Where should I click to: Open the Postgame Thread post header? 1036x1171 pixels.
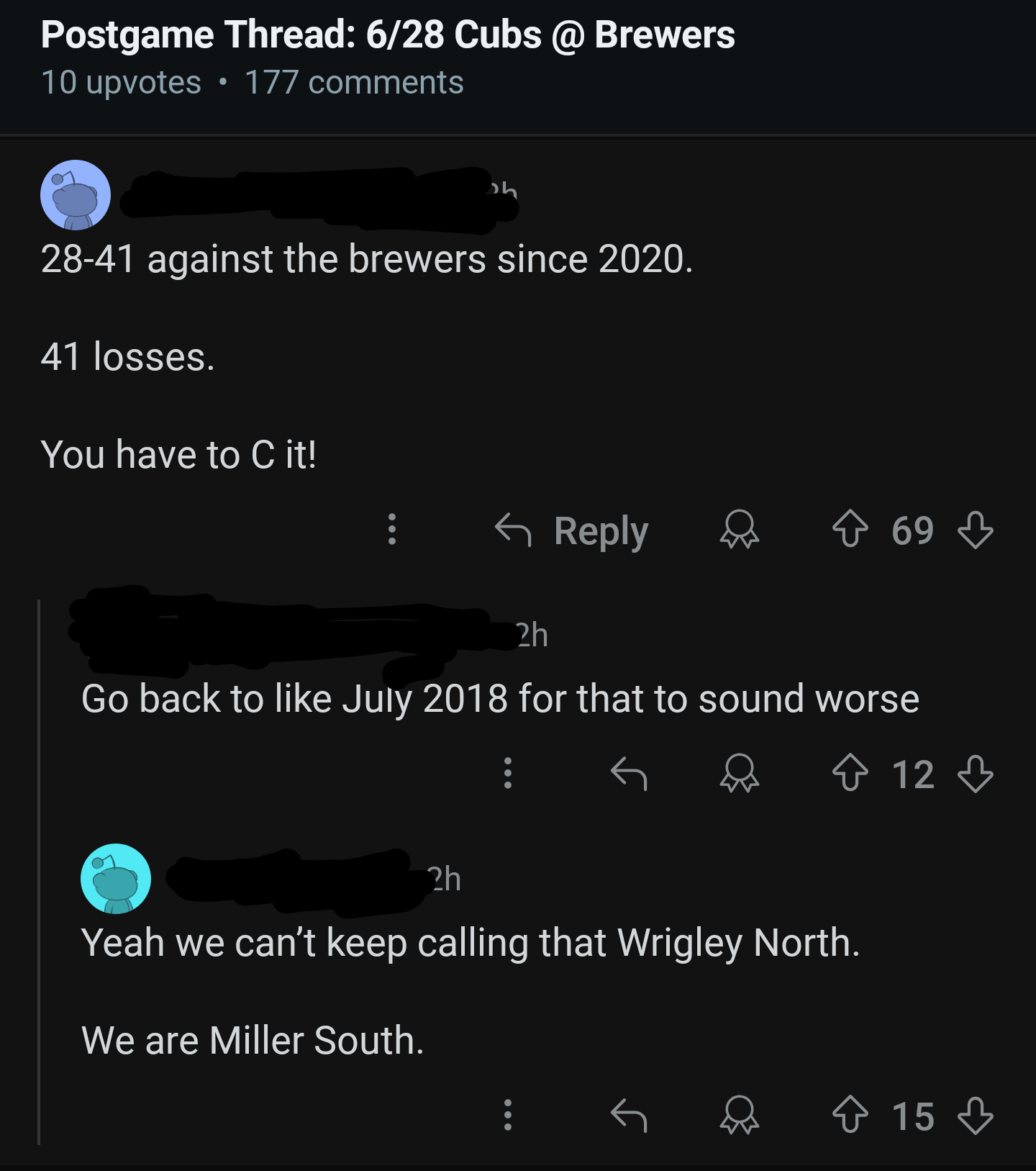tap(388, 35)
